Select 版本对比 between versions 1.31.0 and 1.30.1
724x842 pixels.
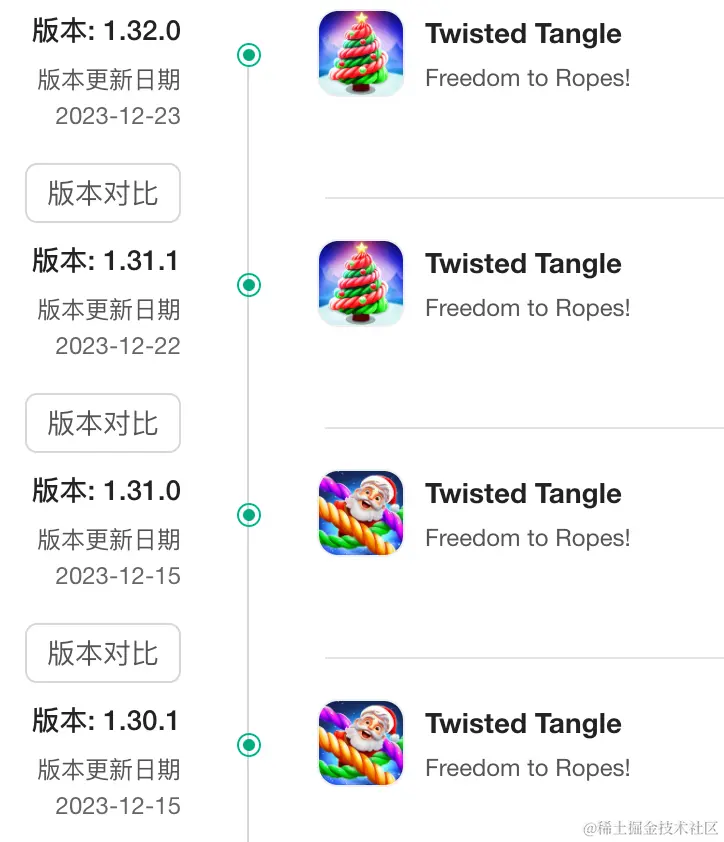tap(103, 653)
